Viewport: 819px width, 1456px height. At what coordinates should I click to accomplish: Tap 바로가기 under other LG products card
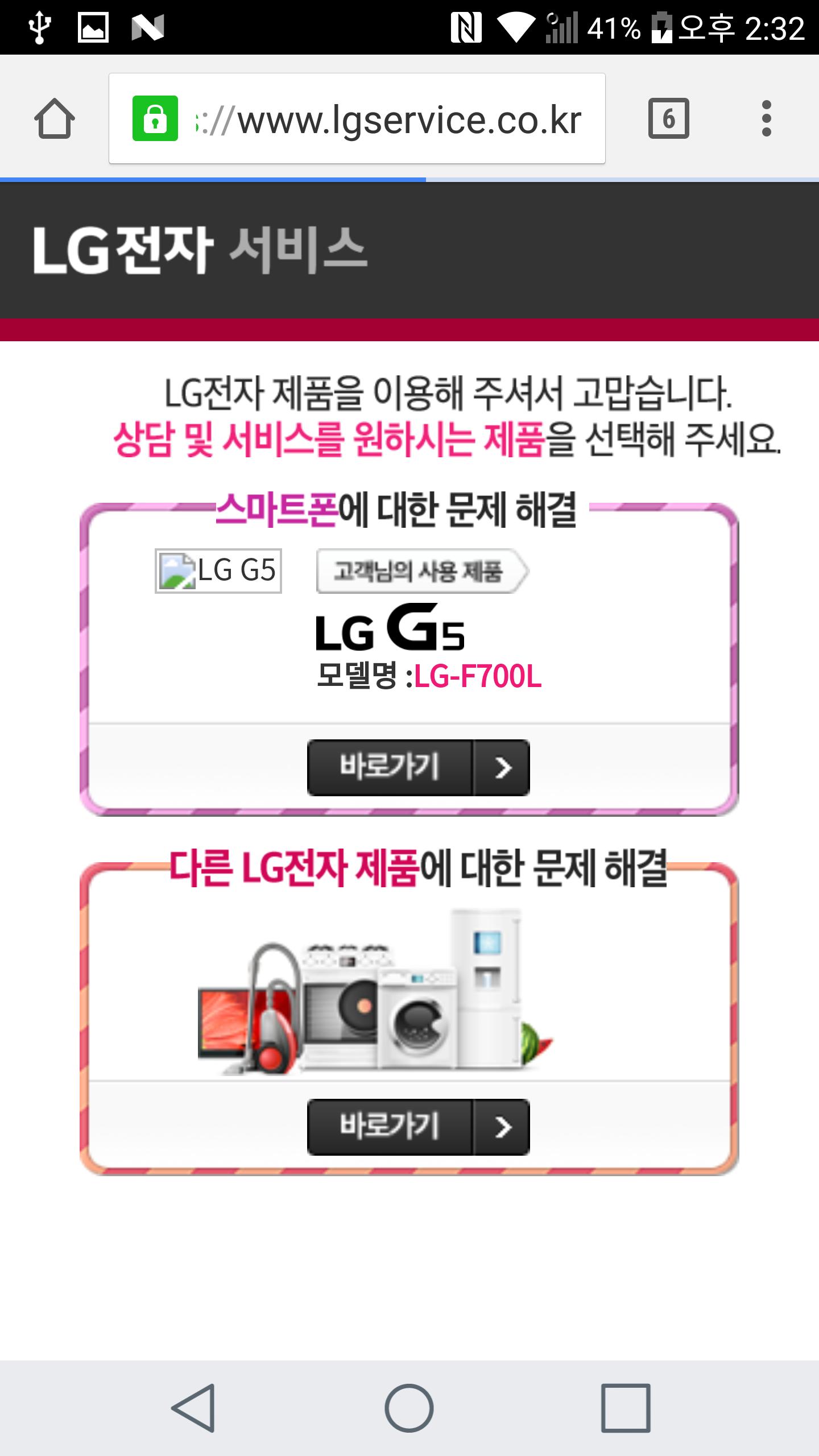tap(418, 1127)
